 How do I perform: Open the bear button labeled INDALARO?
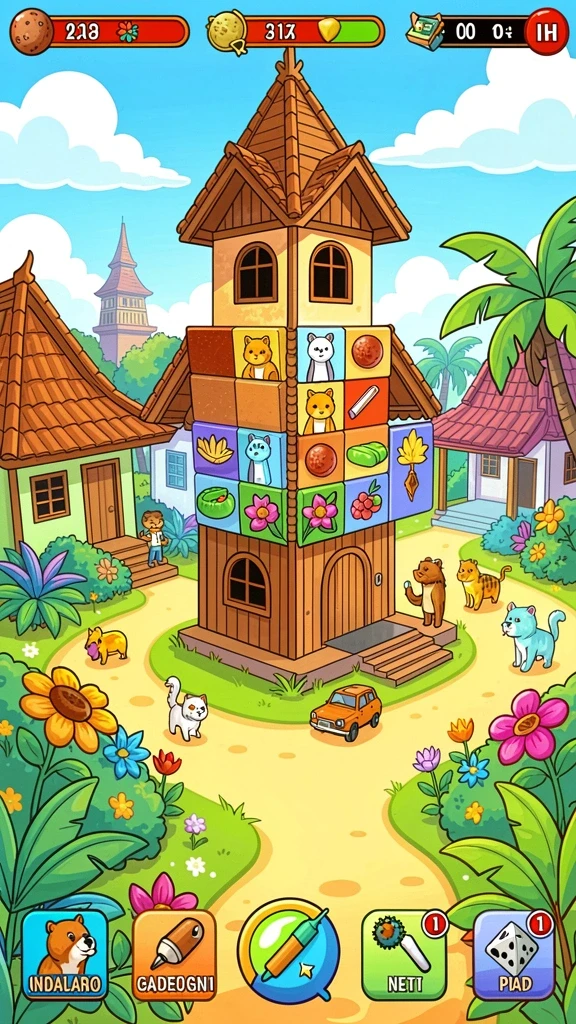[x=65, y=954]
